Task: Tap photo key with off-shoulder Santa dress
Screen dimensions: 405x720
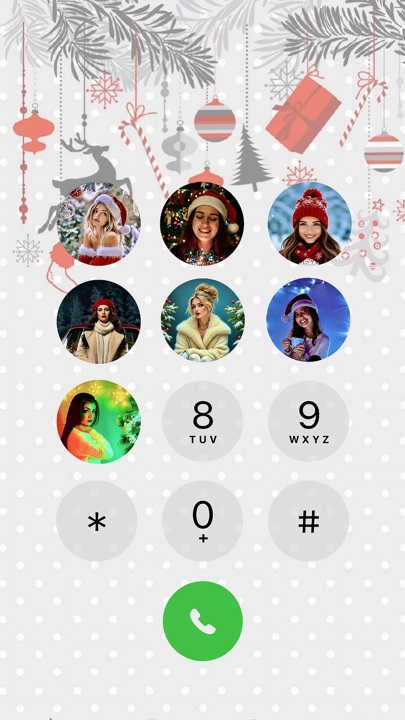Action: coord(99,224)
